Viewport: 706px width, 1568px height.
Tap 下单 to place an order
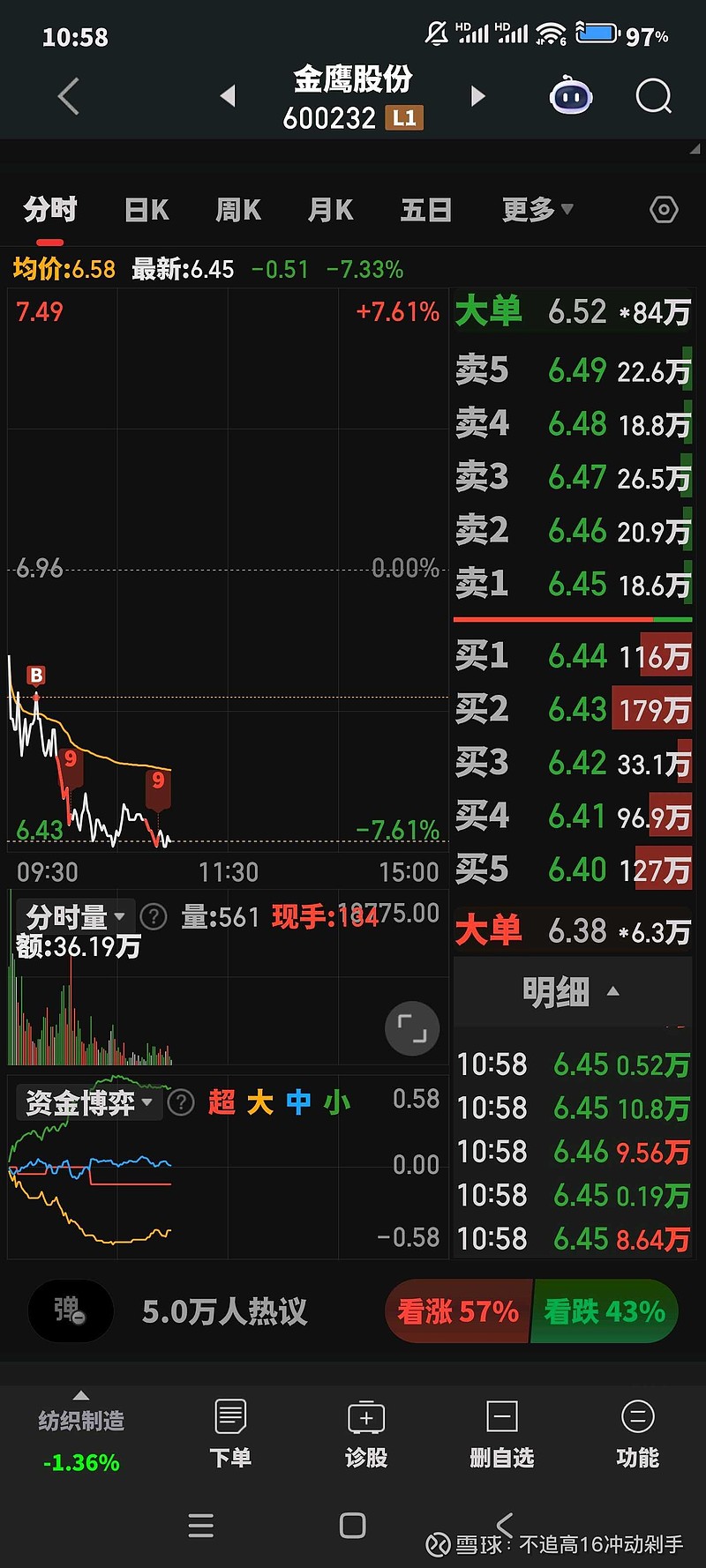[x=230, y=1434]
